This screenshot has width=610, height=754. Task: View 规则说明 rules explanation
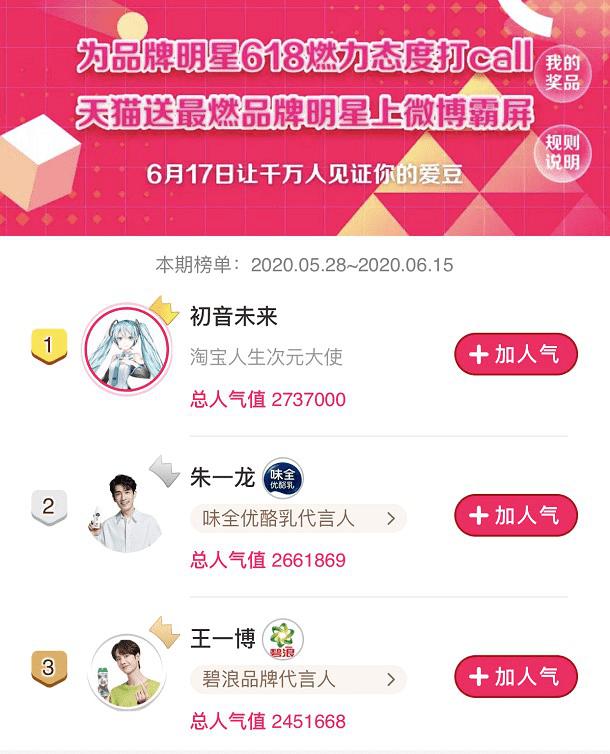562,155
